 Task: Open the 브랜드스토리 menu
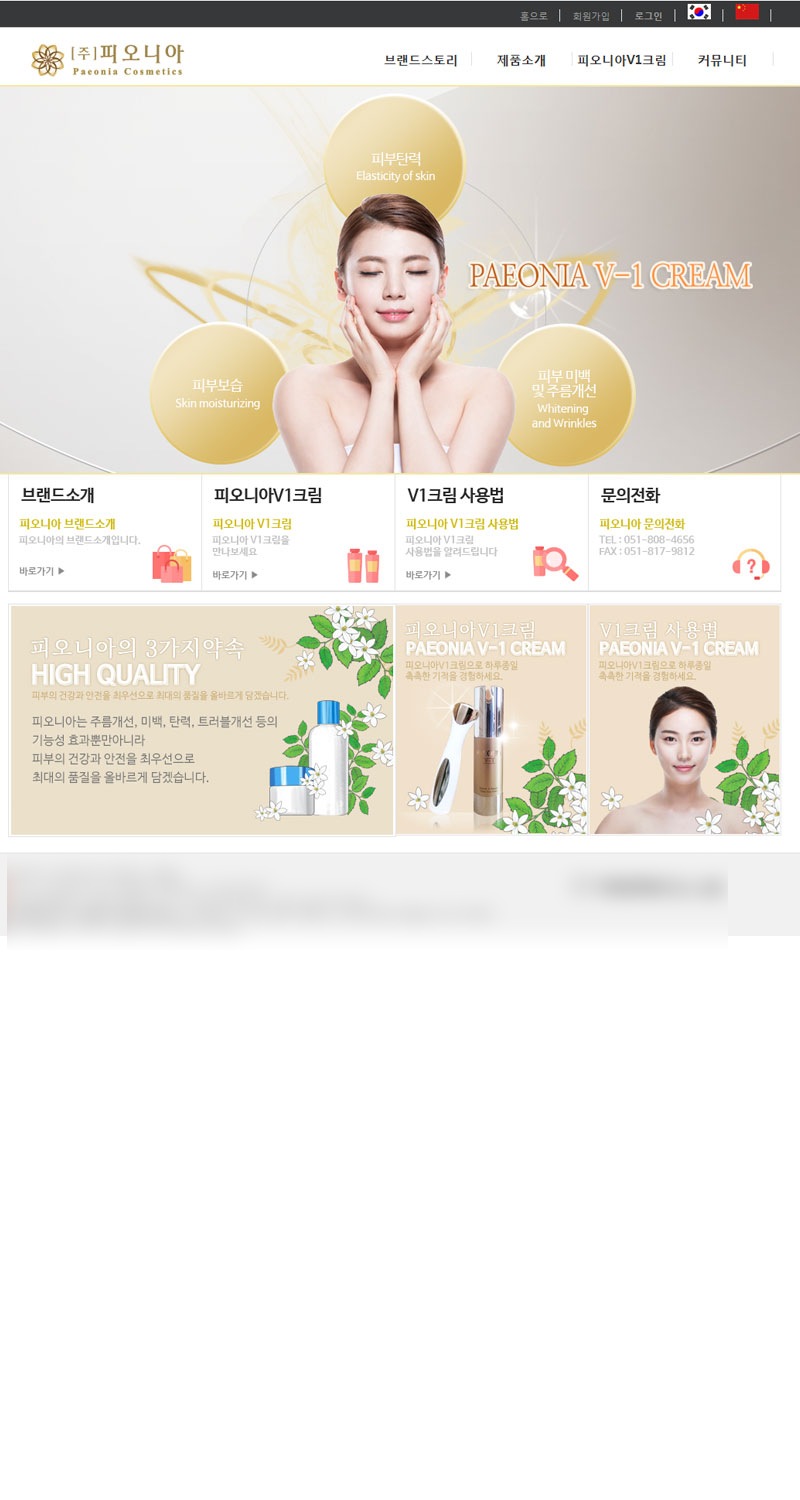tap(421, 60)
